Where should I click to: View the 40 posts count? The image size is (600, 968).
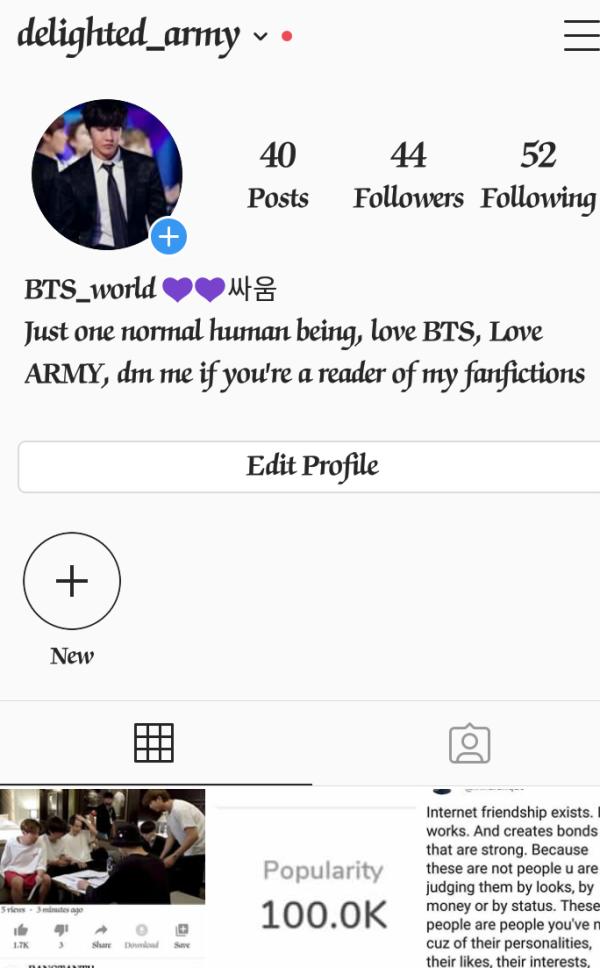click(x=277, y=174)
